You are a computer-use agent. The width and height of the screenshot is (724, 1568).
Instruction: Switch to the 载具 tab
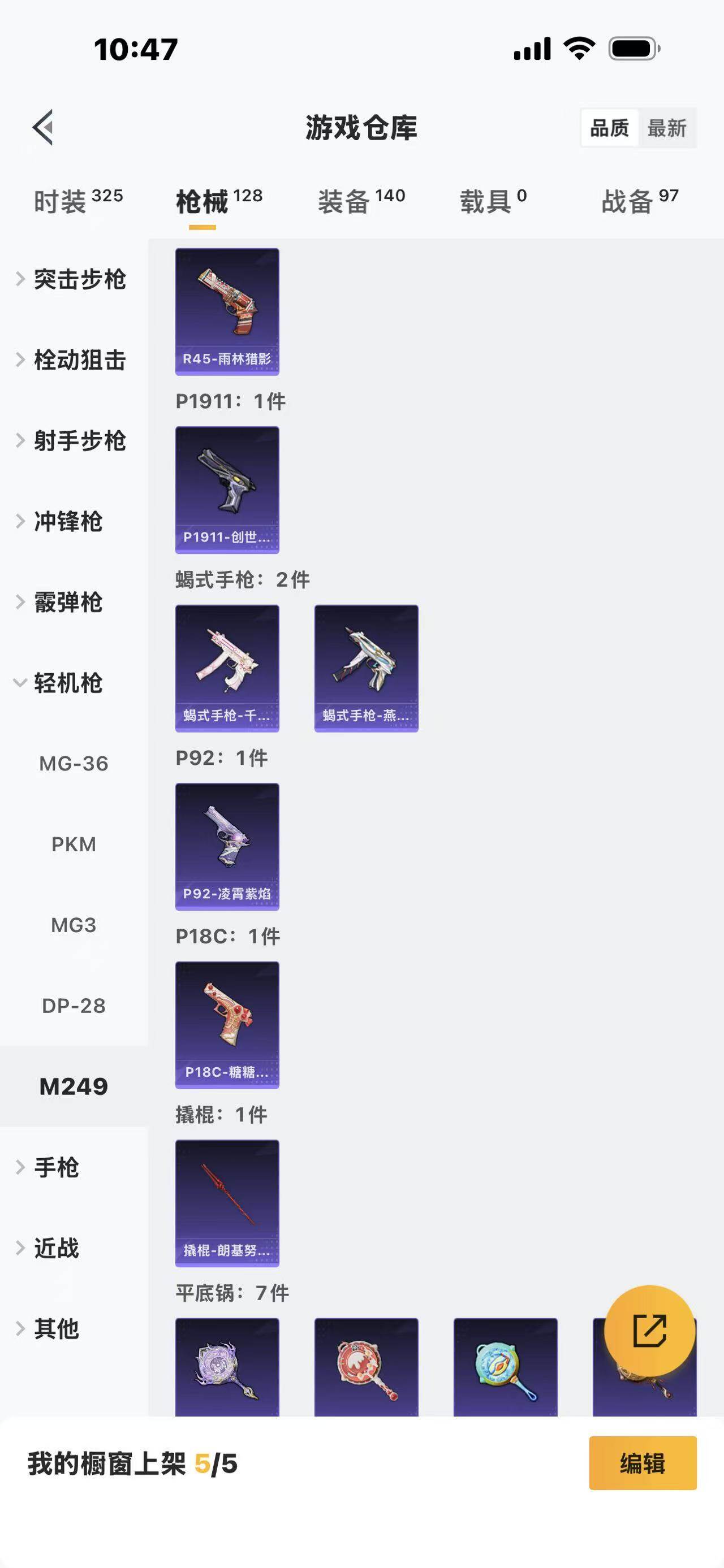493,201
